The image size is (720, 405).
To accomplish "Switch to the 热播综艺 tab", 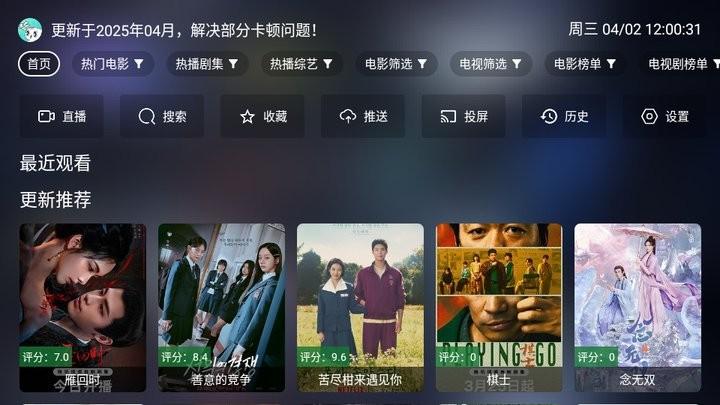I will click(302, 64).
